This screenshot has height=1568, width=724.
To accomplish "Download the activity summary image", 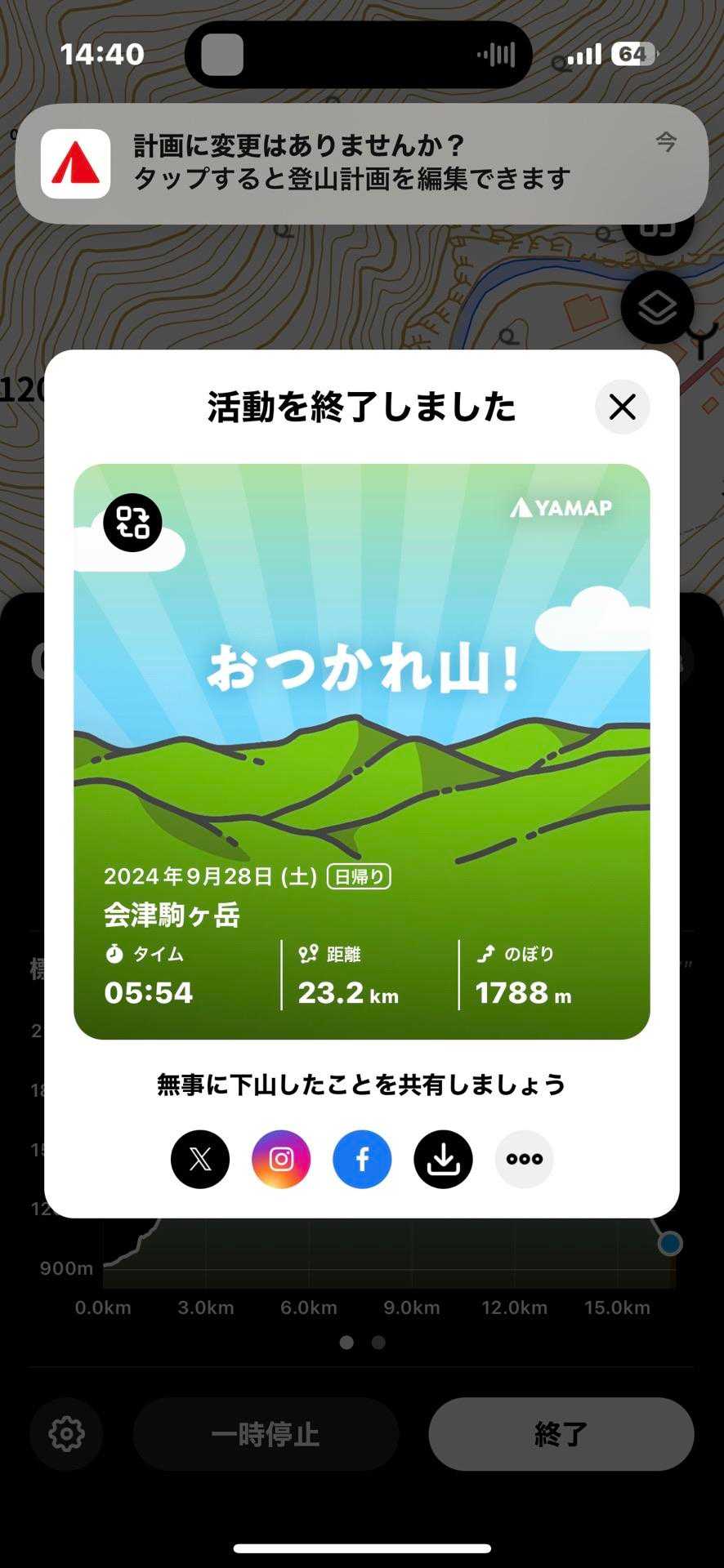I will (x=443, y=1159).
